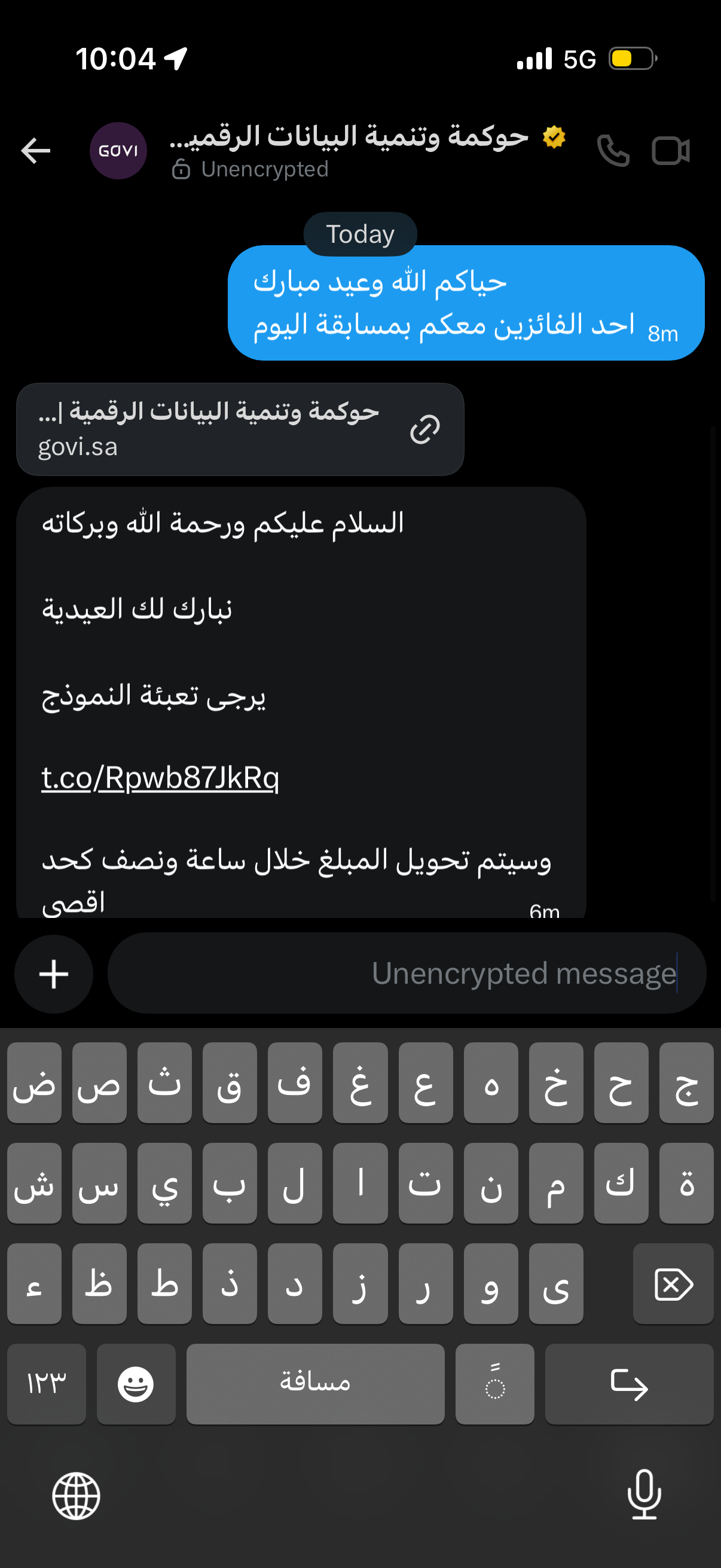Open the t.co/Rpwb87JkRq link
The height and width of the screenshot is (1568, 721).
(160, 777)
